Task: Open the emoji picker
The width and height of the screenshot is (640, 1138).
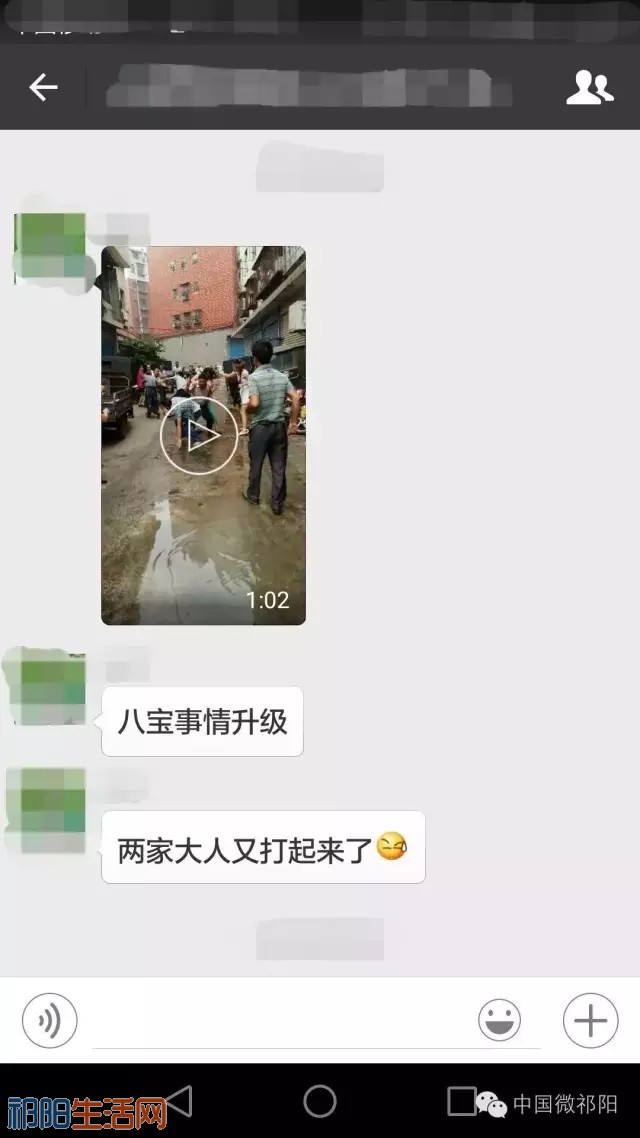Action: tap(499, 1021)
